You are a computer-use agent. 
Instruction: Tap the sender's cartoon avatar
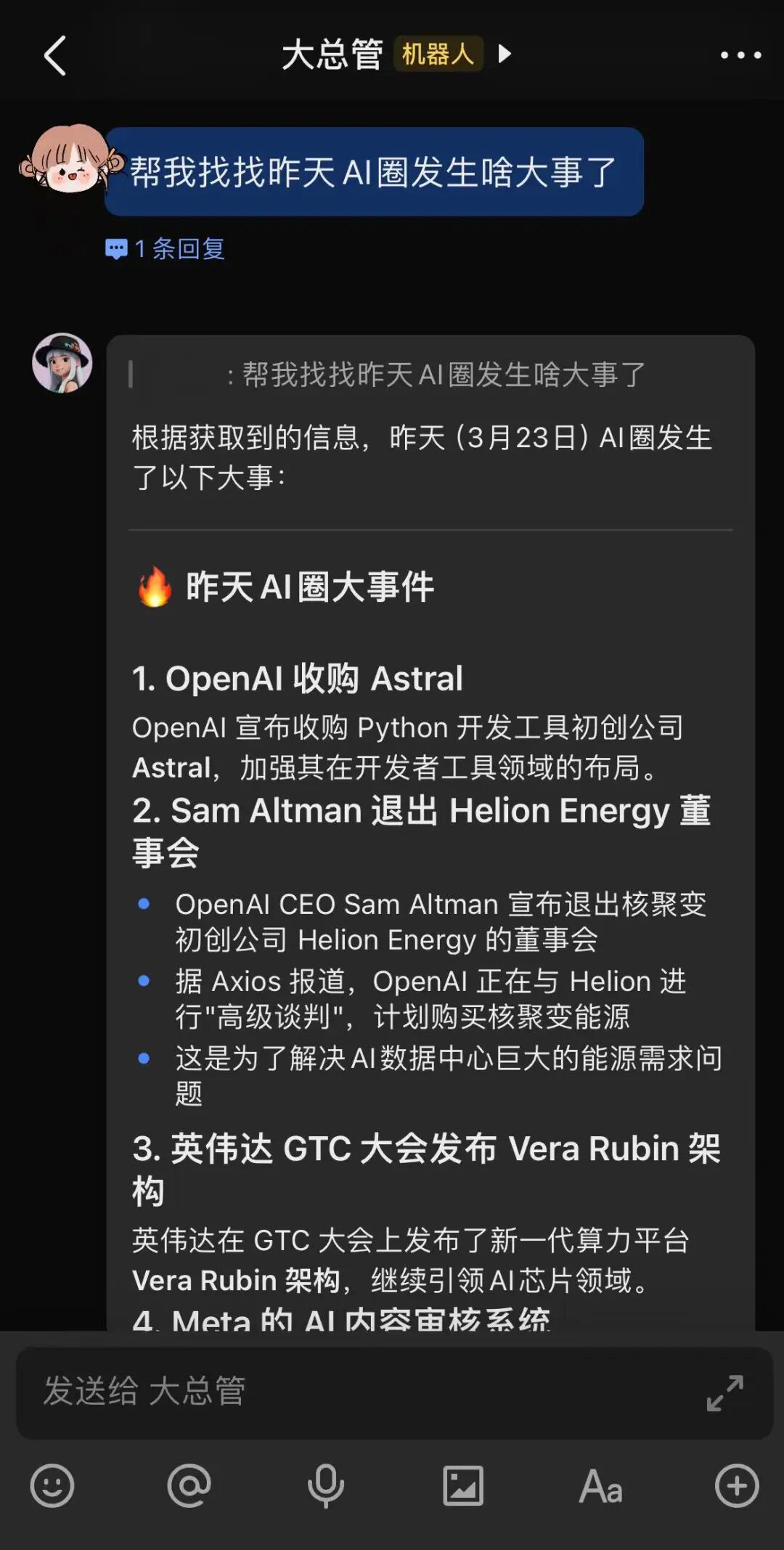click(x=68, y=161)
